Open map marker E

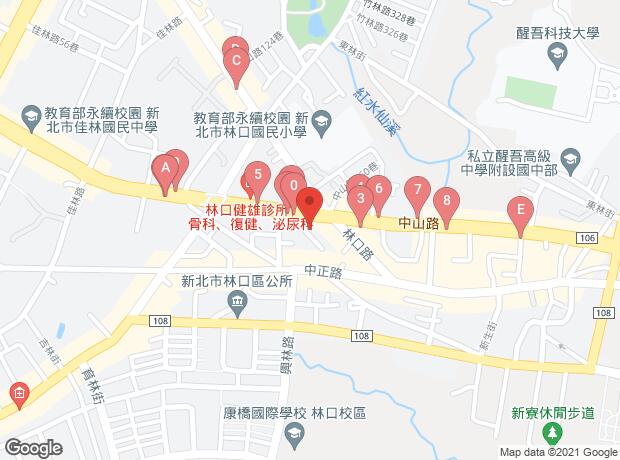(x=518, y=211)
